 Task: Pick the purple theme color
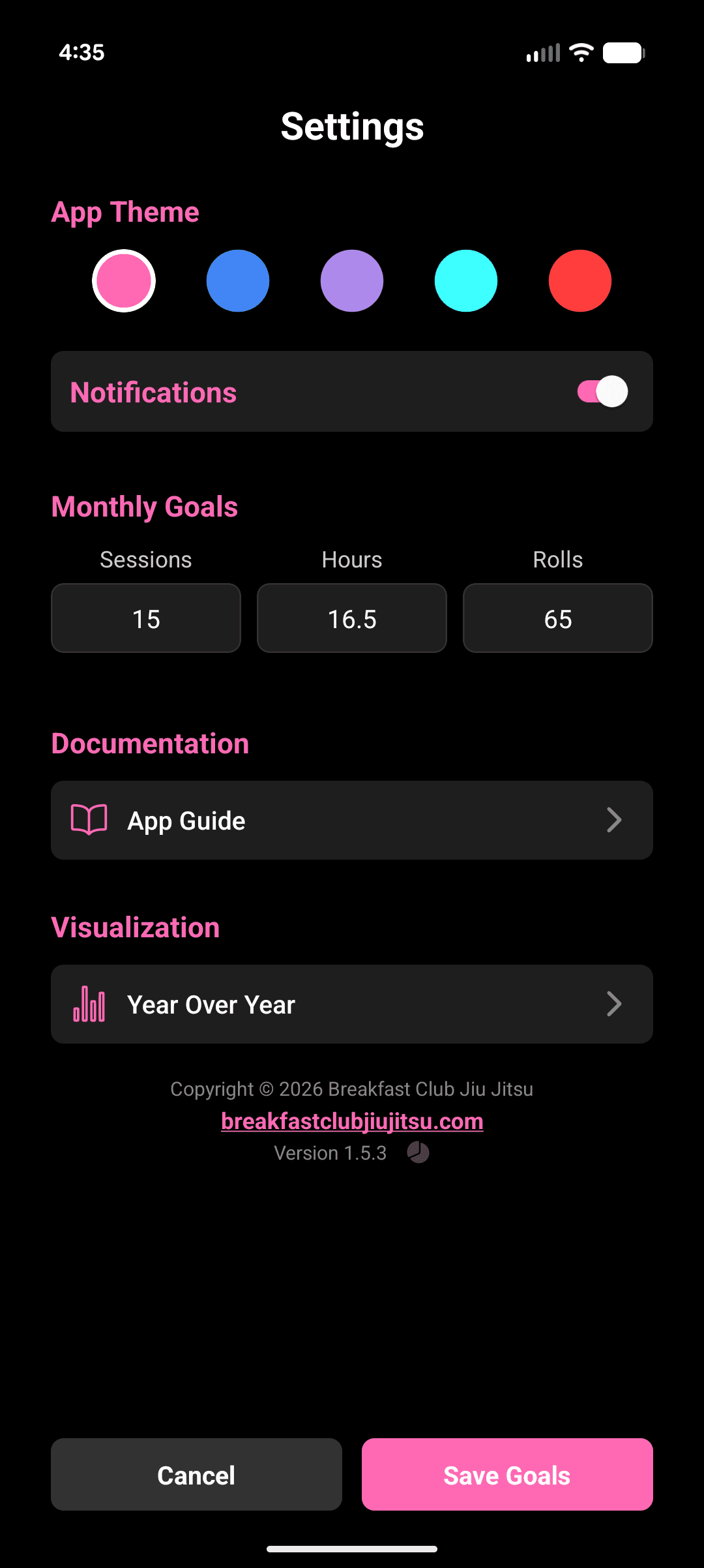352,281
